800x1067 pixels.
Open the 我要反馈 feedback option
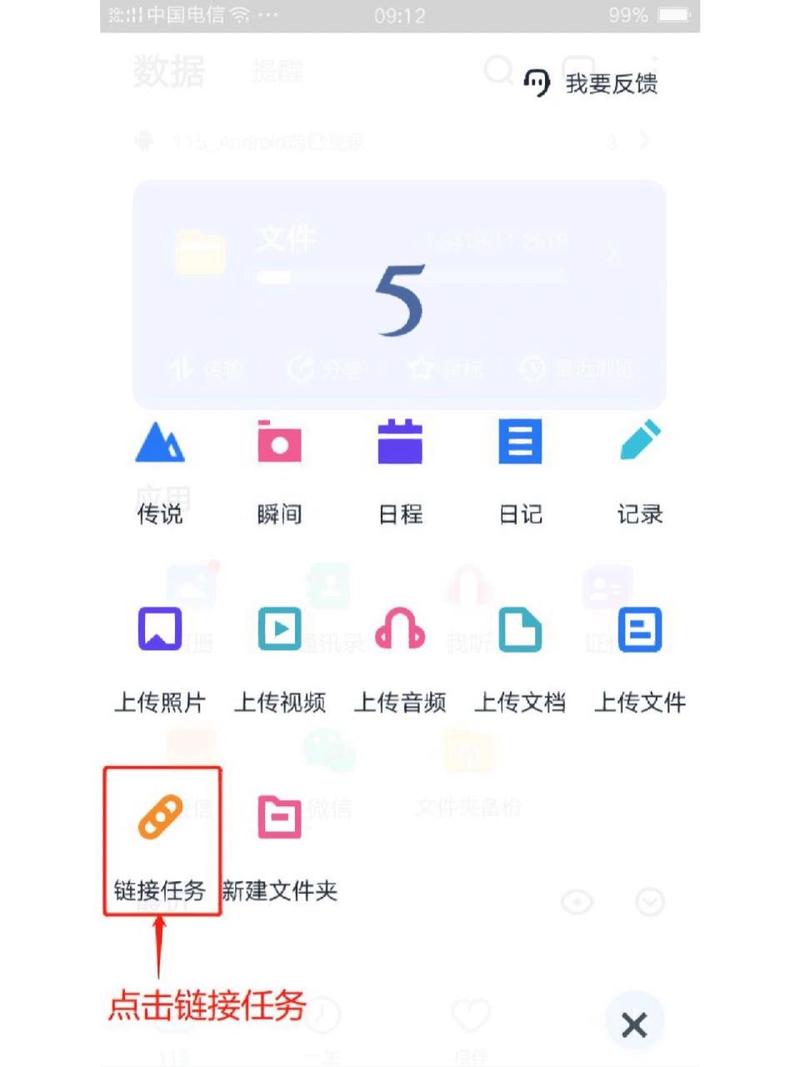592,84
